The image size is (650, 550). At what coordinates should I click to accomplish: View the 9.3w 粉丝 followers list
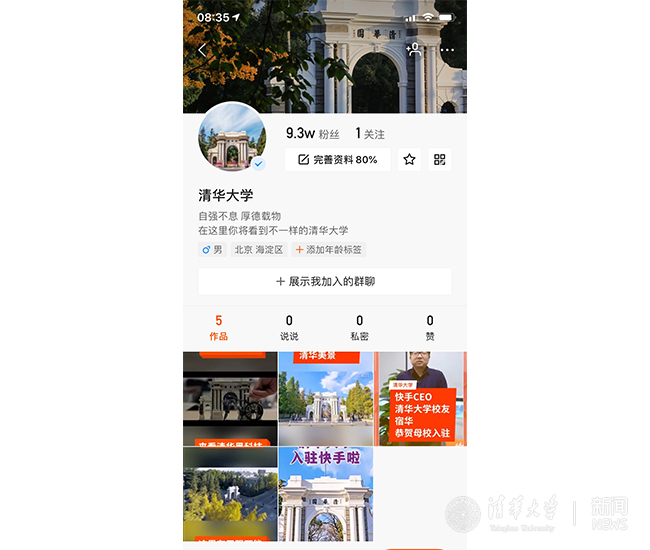[313, 133]
